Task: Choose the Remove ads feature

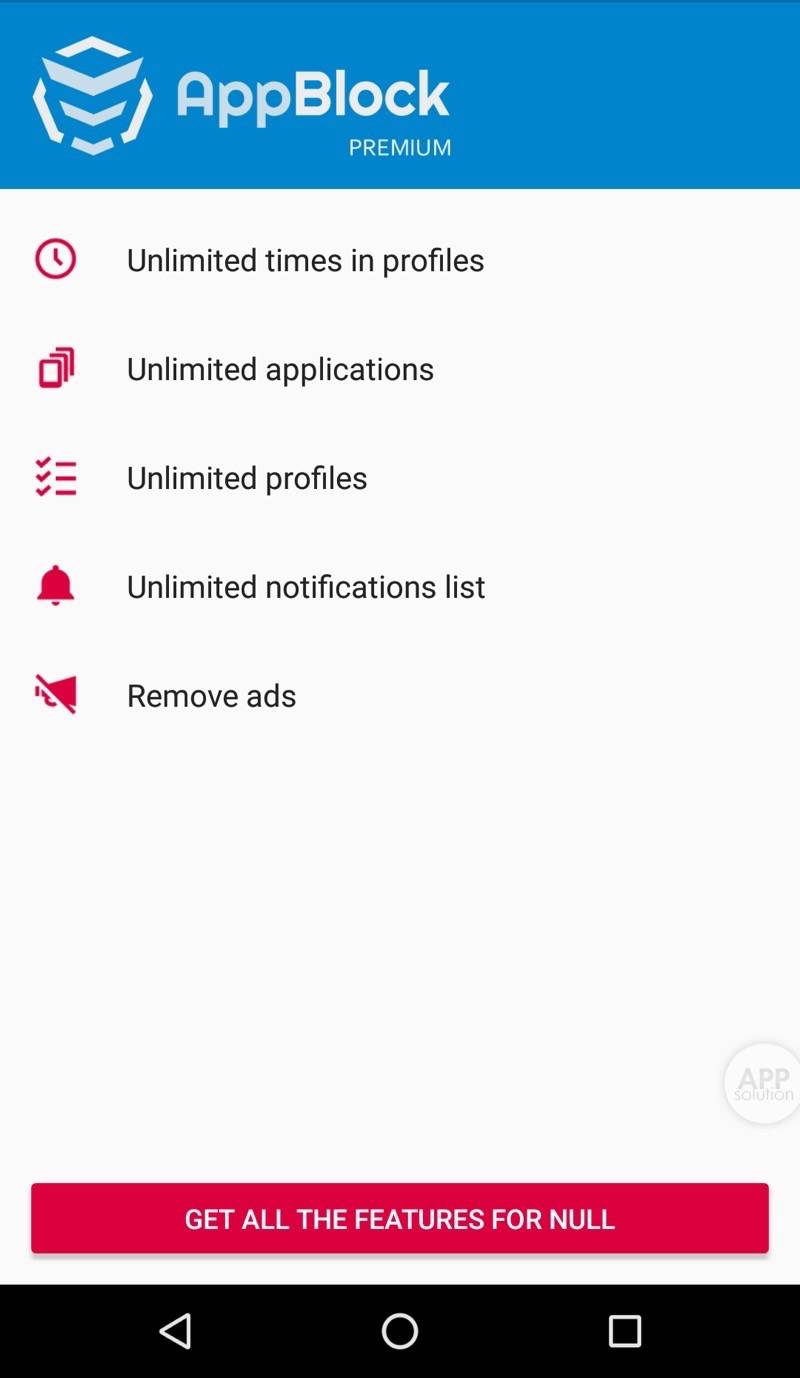Action: pyautogui.click(x=211, y=694)
